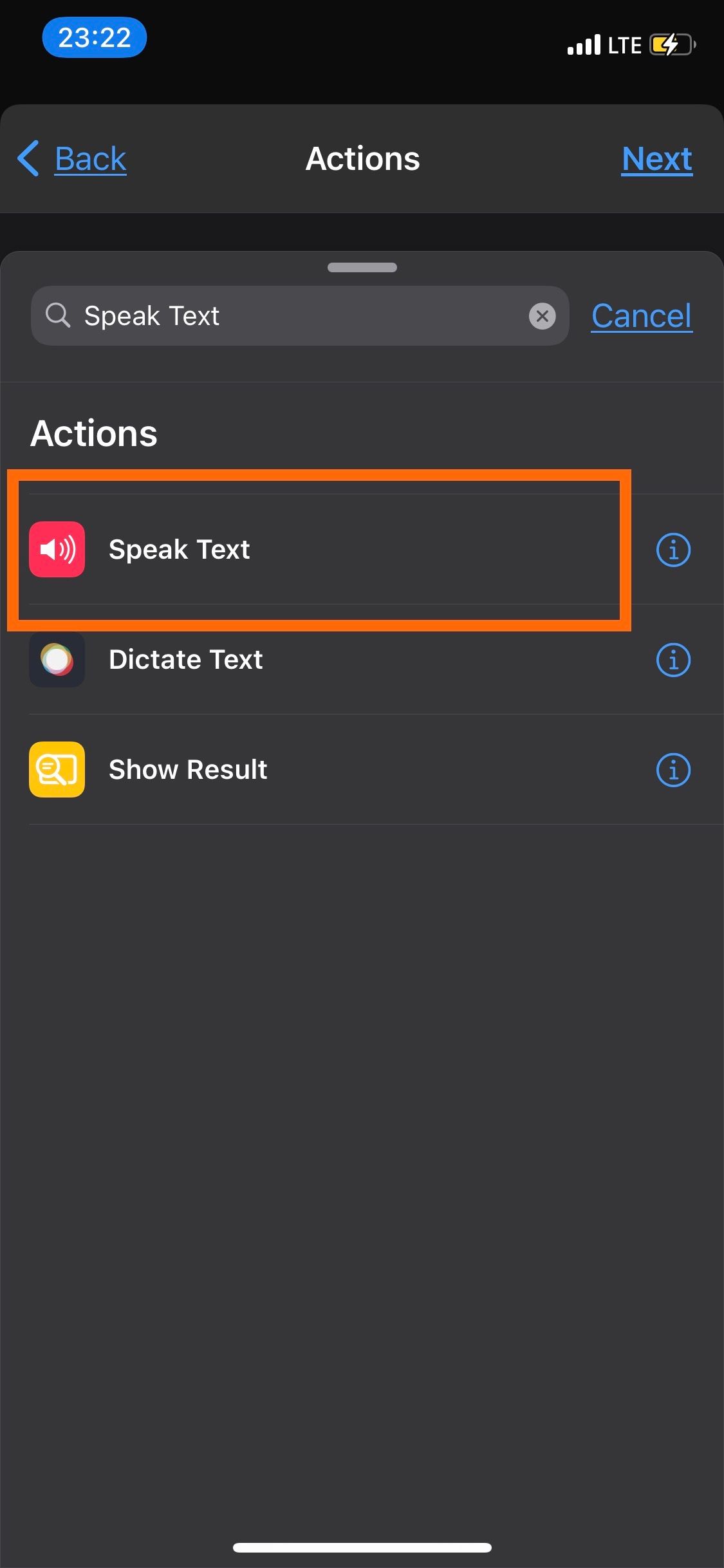The height and width of the screenshot is (1568, 724).
Task: Cancel the action search
Action: tap(641, 316)
